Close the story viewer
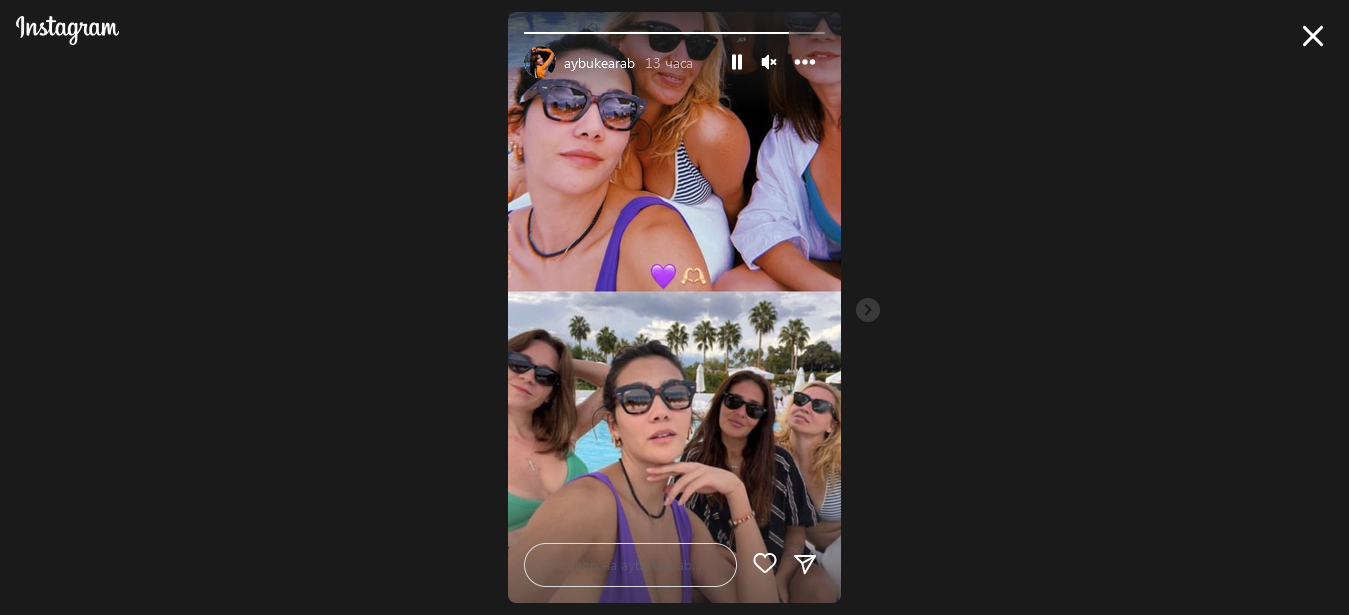This screenshot has width=1349, height=615. [1312, 37]
